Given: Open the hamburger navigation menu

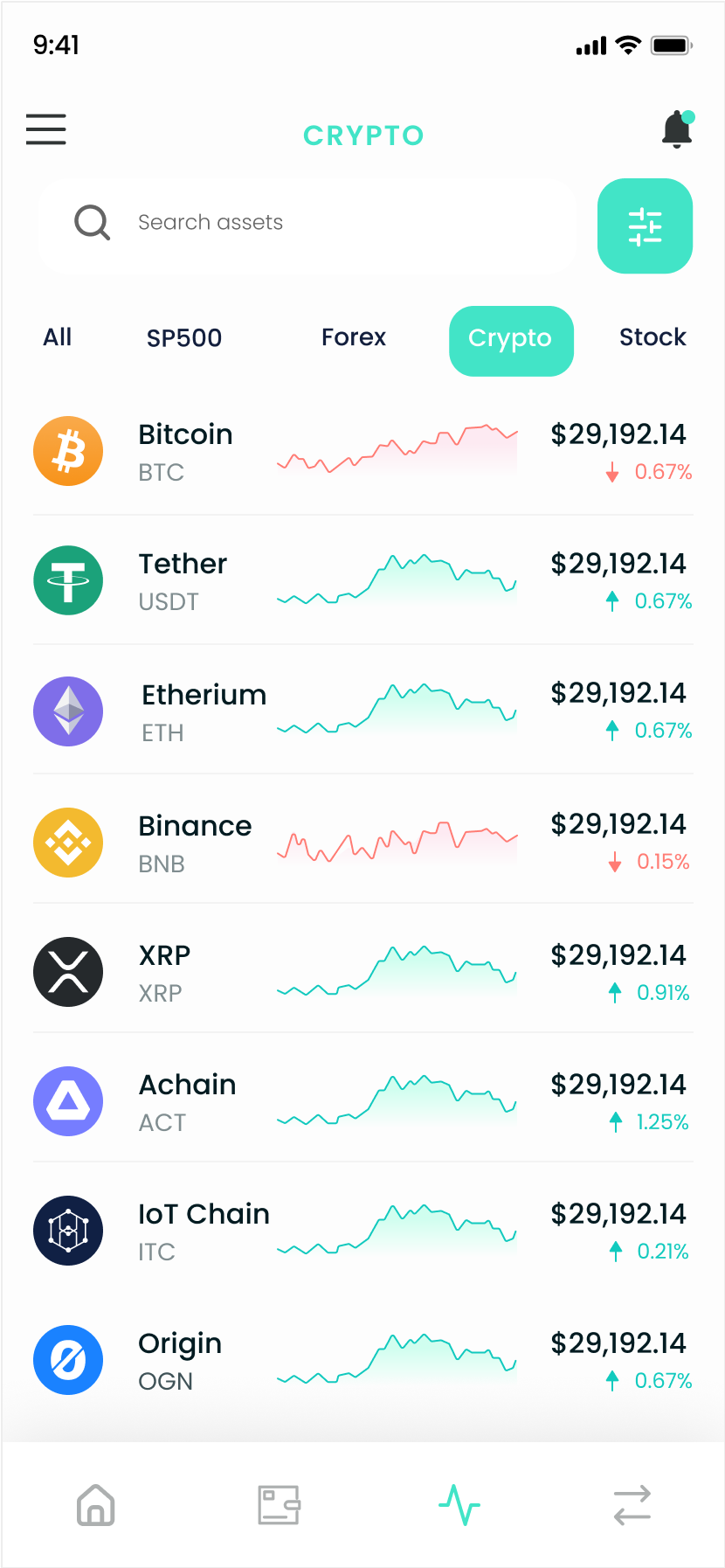Looking at the screenshot, I should pos(45,129).
